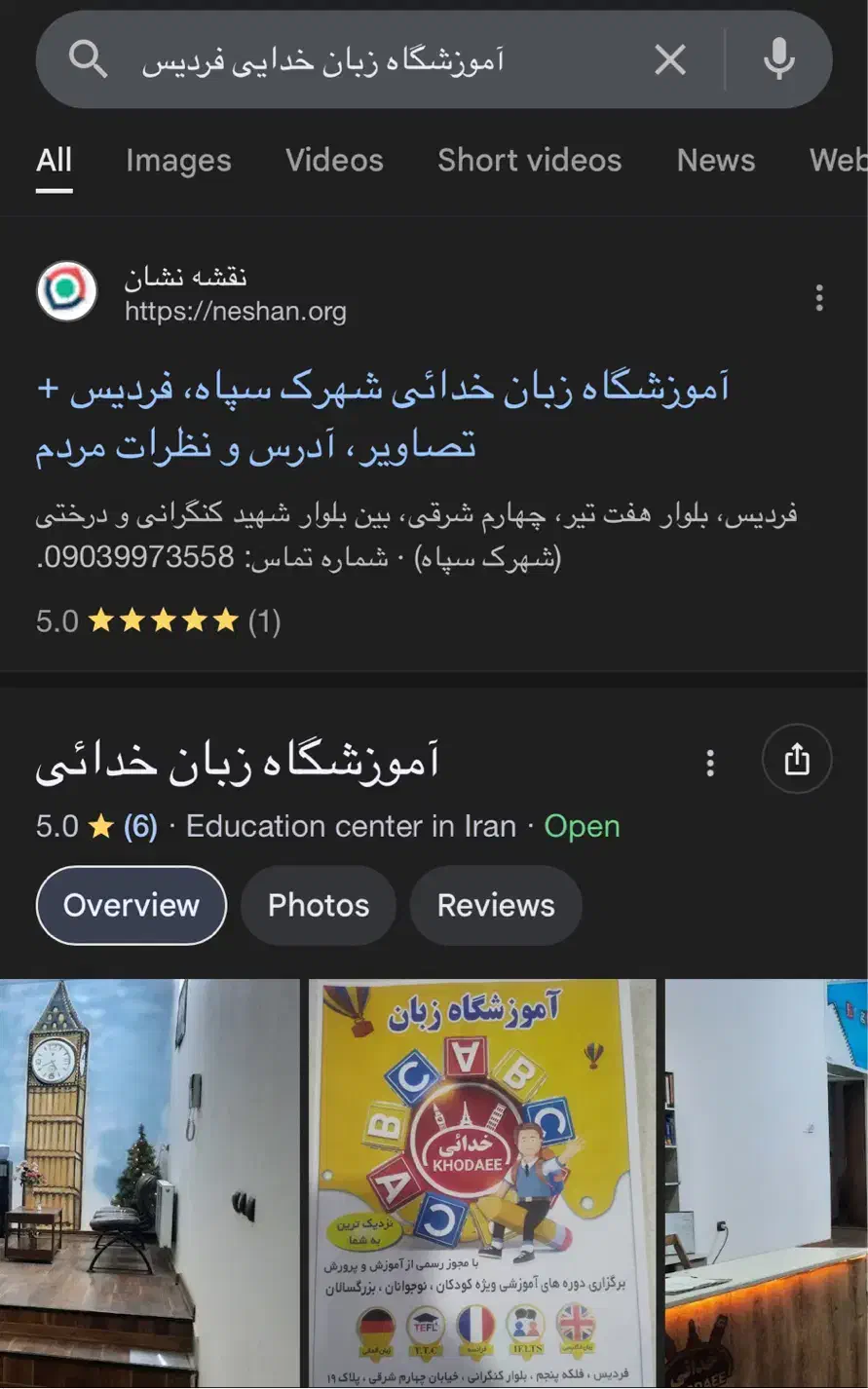Open the Big Ben mural photo

coord(148,1183)
